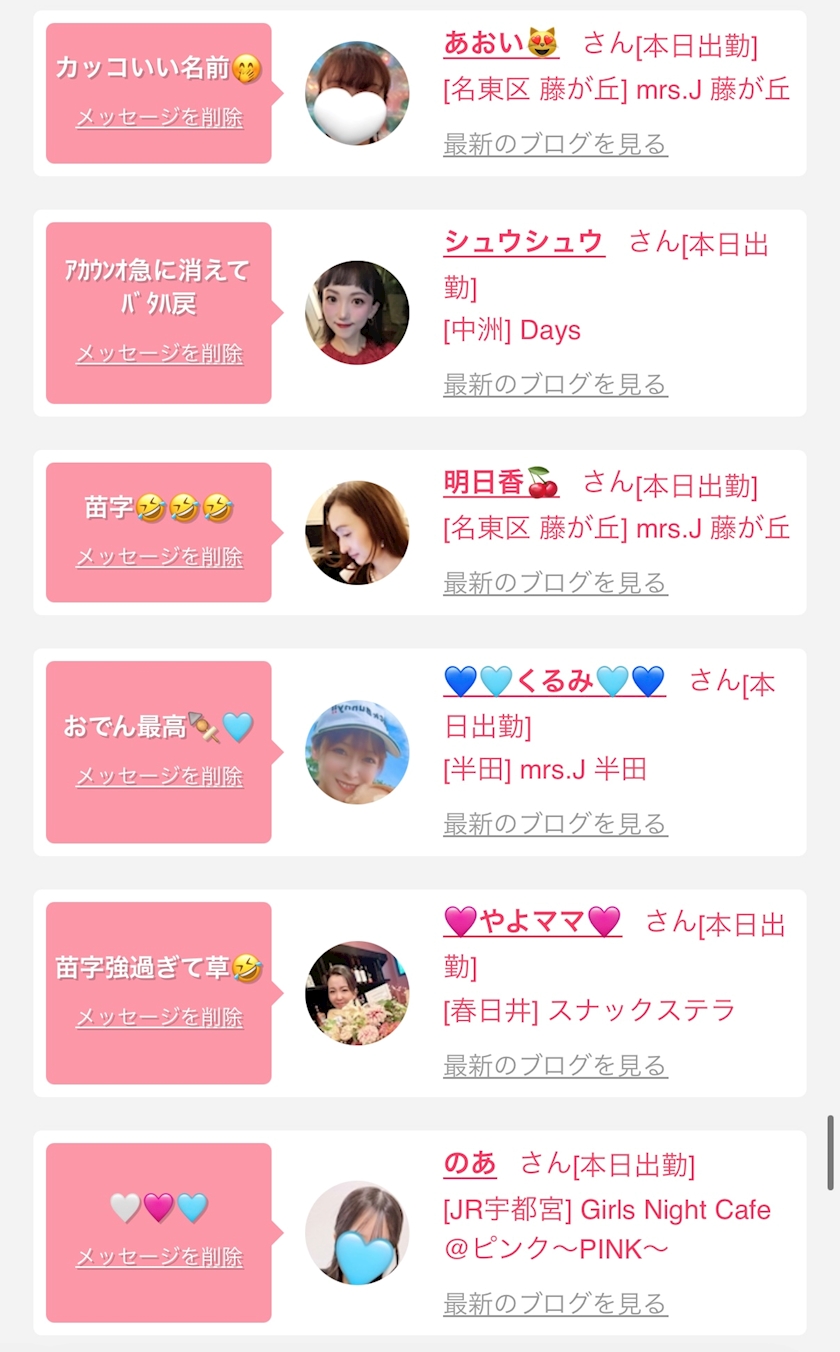The image size is (840, 1352).
Task: Tap シュウシュウ's profile photo
Action: (x=357, y=313)
